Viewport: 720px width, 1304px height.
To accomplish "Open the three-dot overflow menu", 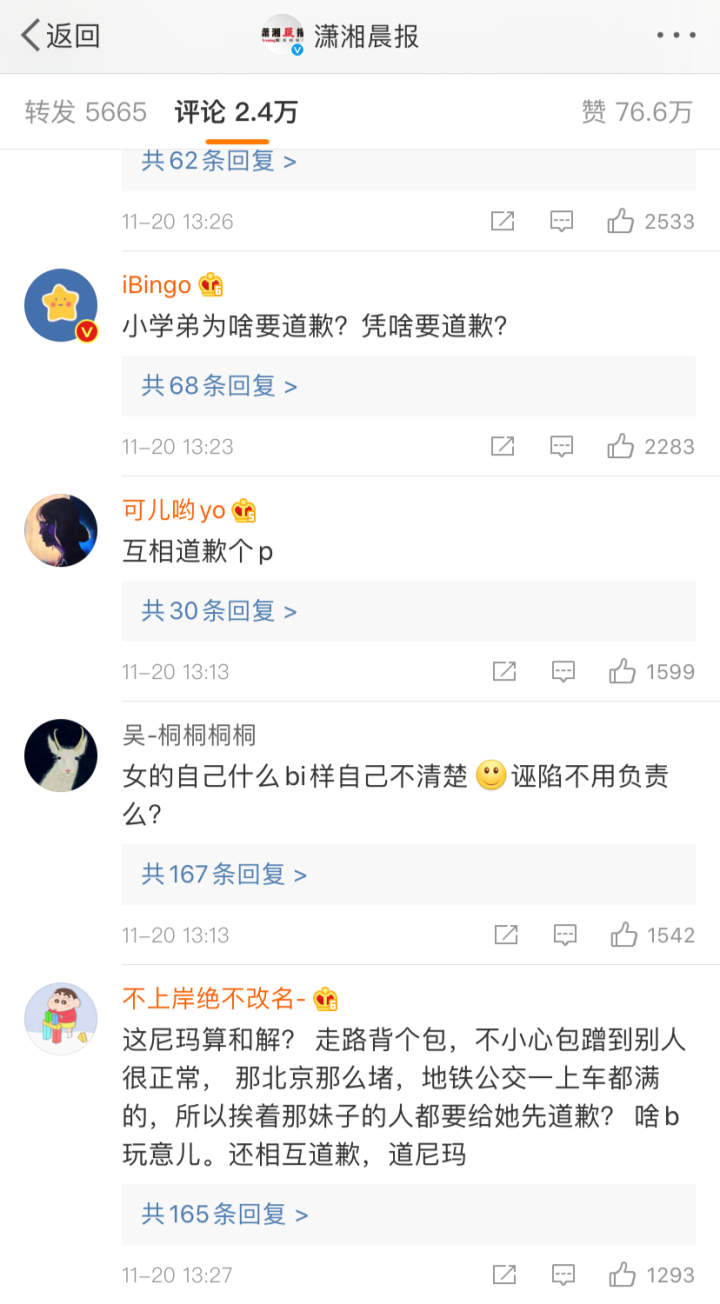I will (x=676, y=36).
